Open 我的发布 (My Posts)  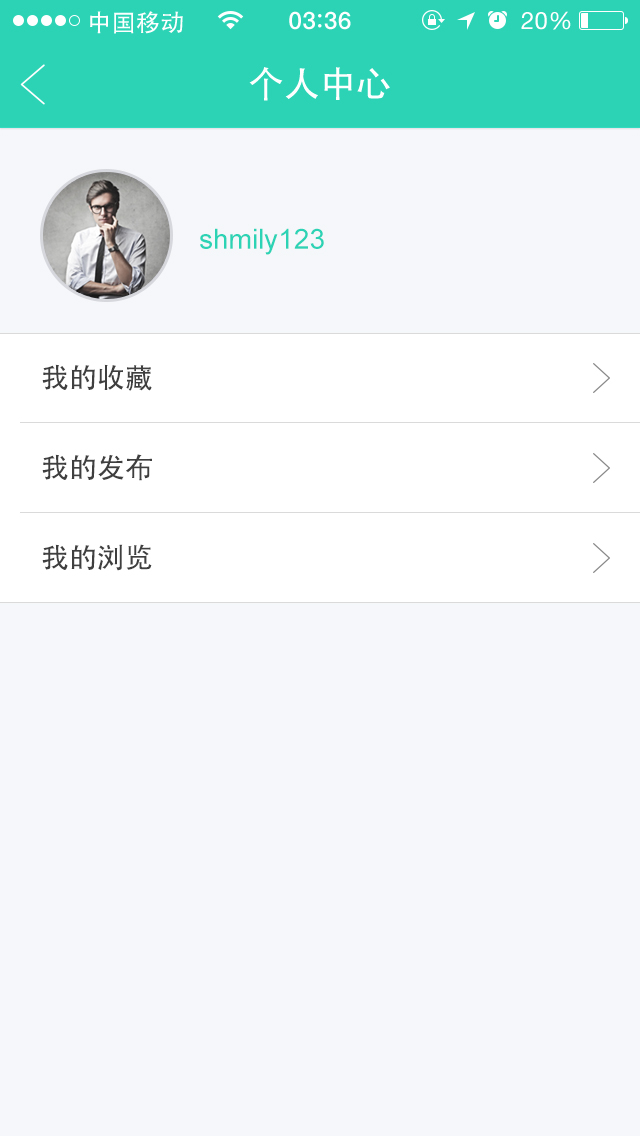[320, 468]
